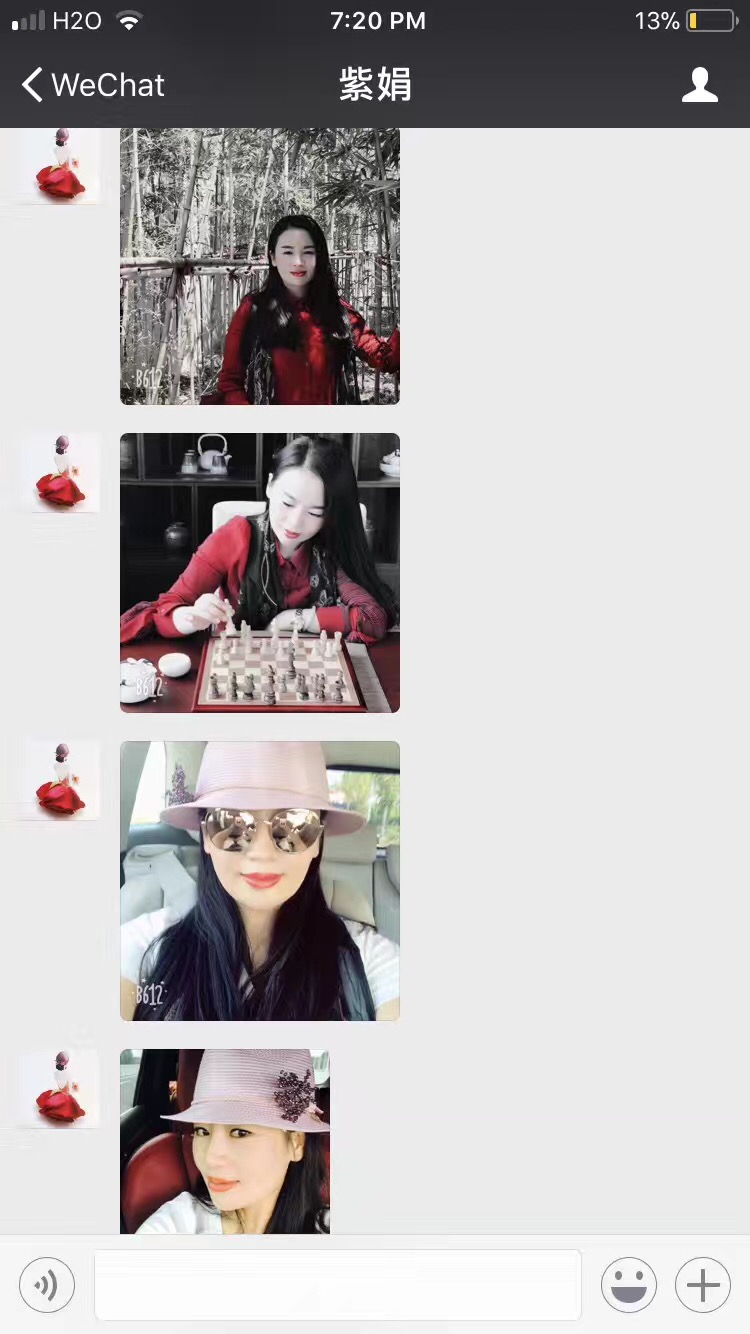
Task: Open the emoji sticker panel
Action: 628,1284
